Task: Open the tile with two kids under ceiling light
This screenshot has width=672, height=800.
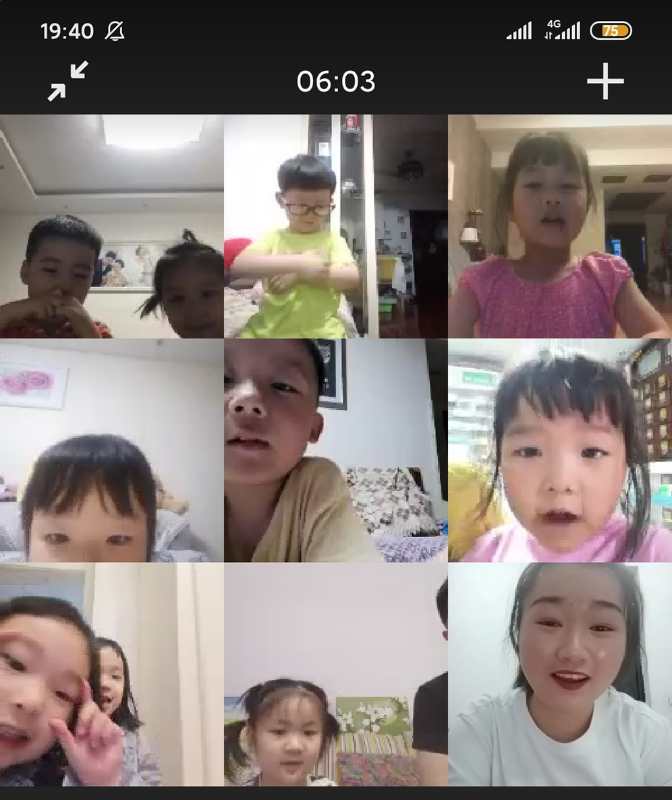Action: click(111, 226)
